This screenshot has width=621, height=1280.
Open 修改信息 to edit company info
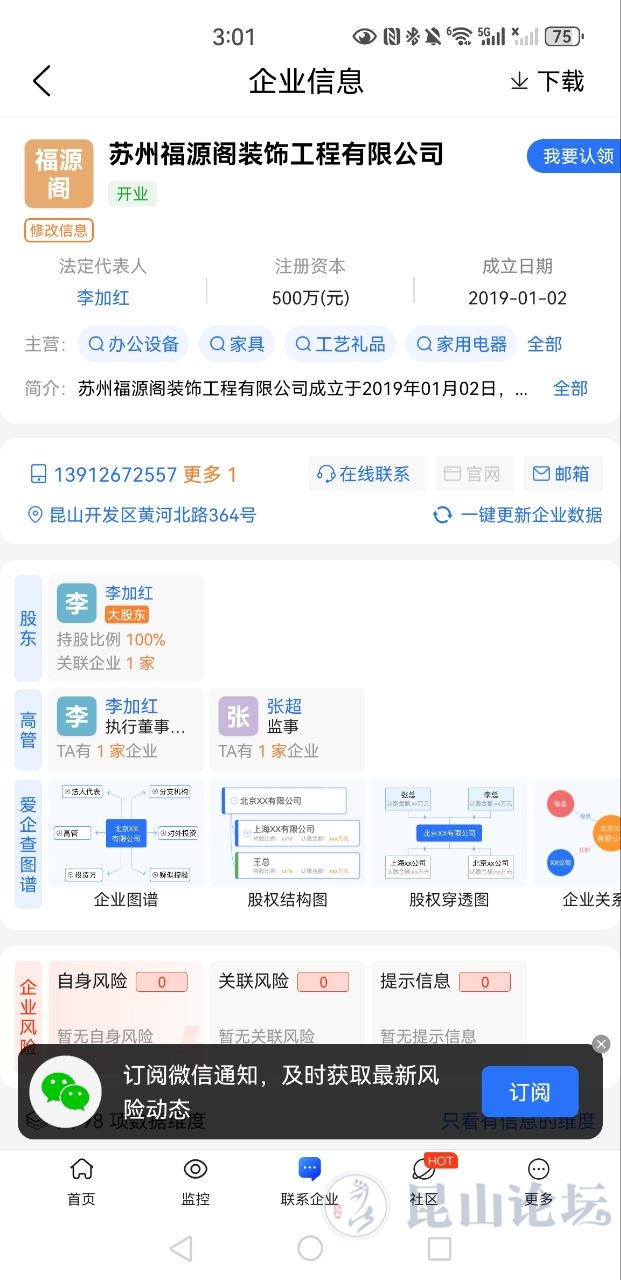(x=59, y=230)
